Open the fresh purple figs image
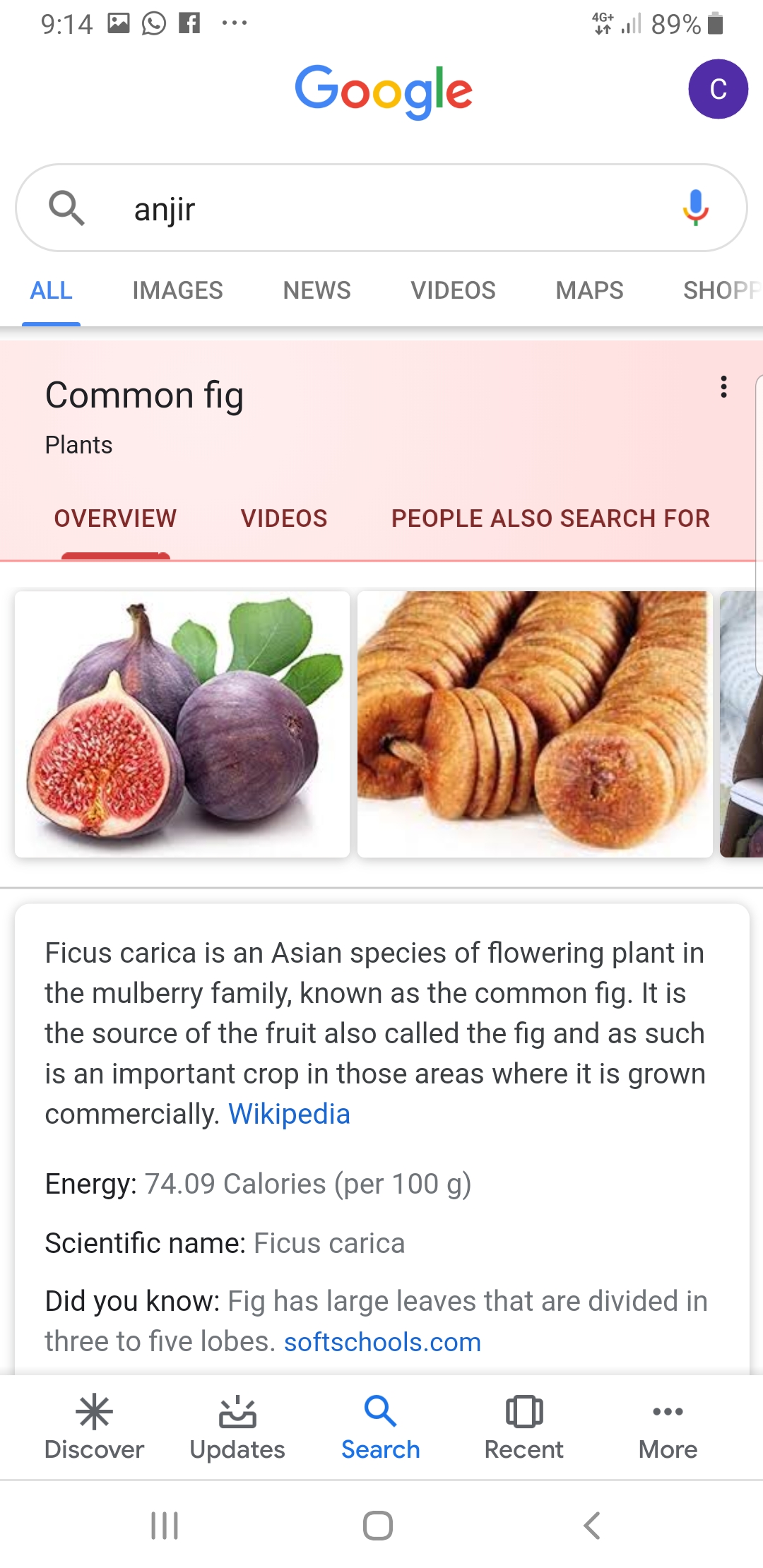Image resolution: width=763 pixels, height=1568 pixels. click(182, 724)
